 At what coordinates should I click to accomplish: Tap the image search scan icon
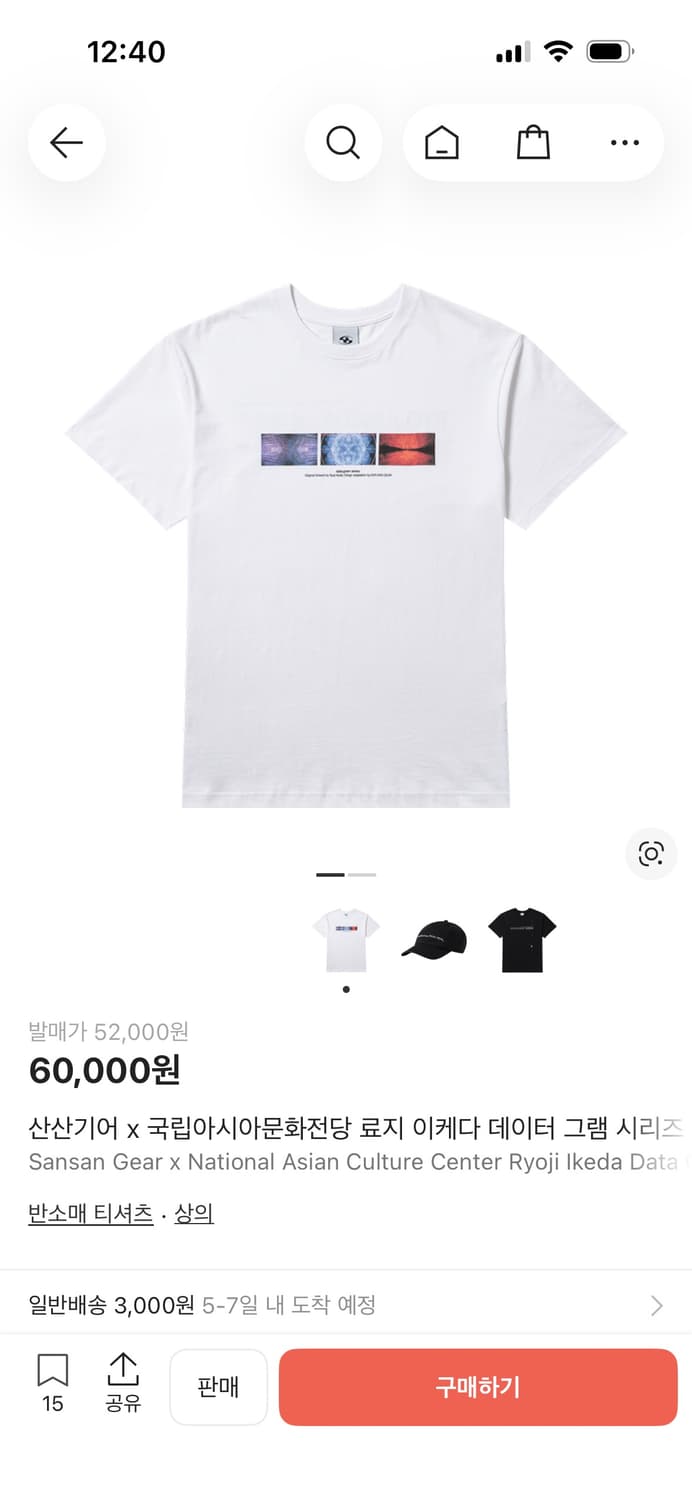click(x=651, y=853)
